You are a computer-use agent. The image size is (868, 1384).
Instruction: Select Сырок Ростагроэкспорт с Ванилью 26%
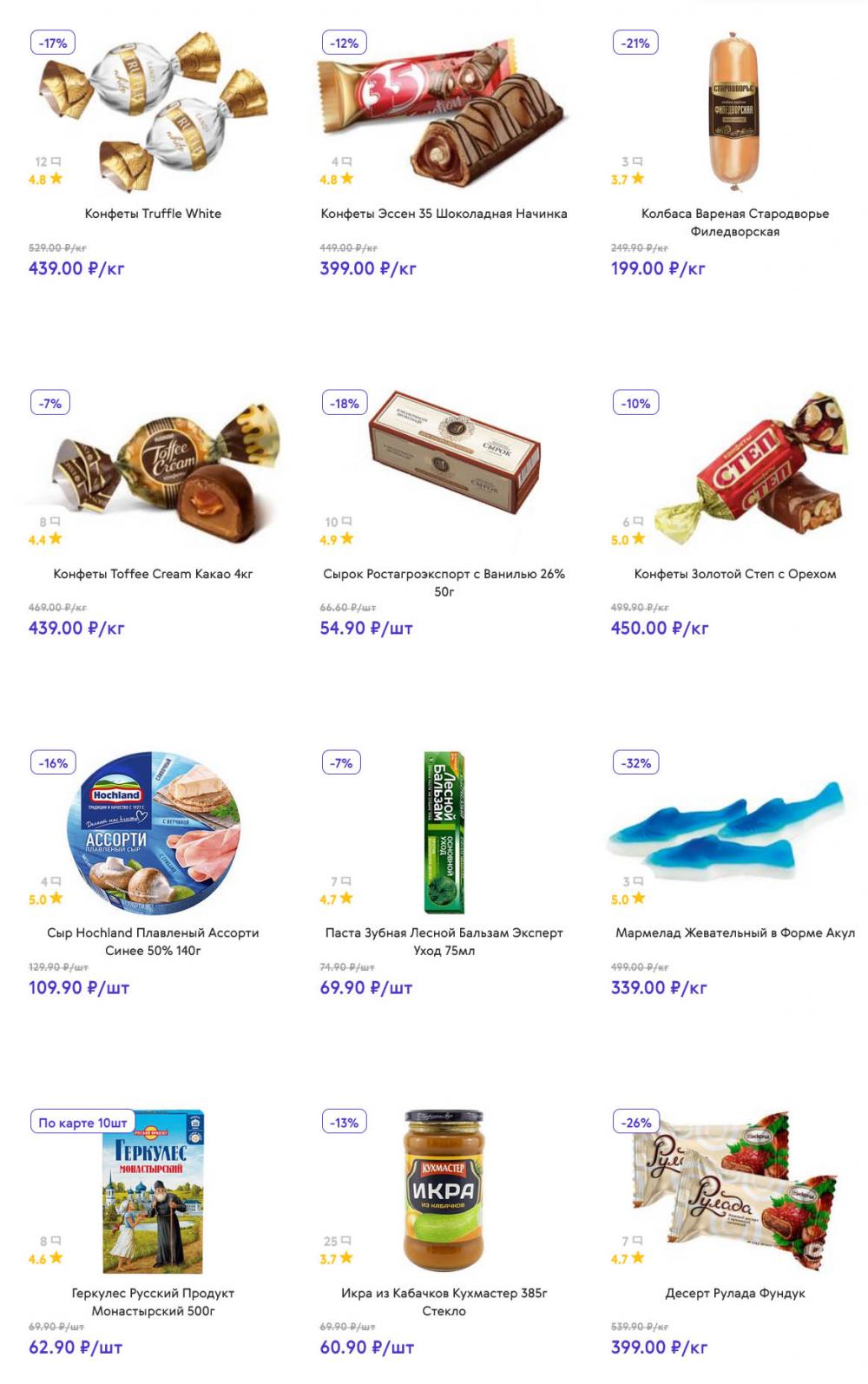(x=444, y=582)
